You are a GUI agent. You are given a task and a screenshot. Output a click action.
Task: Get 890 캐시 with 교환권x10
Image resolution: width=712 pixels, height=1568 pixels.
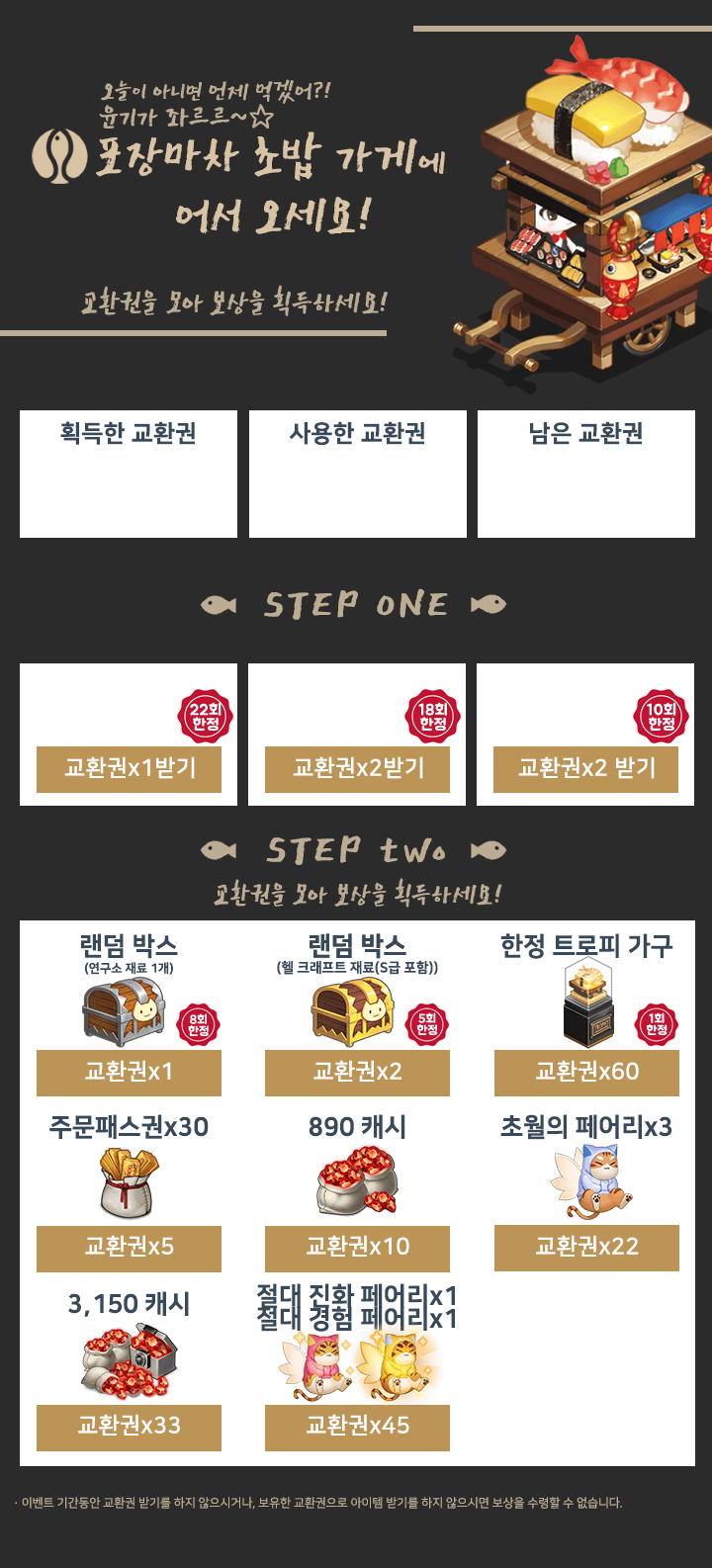point(357,1248)
